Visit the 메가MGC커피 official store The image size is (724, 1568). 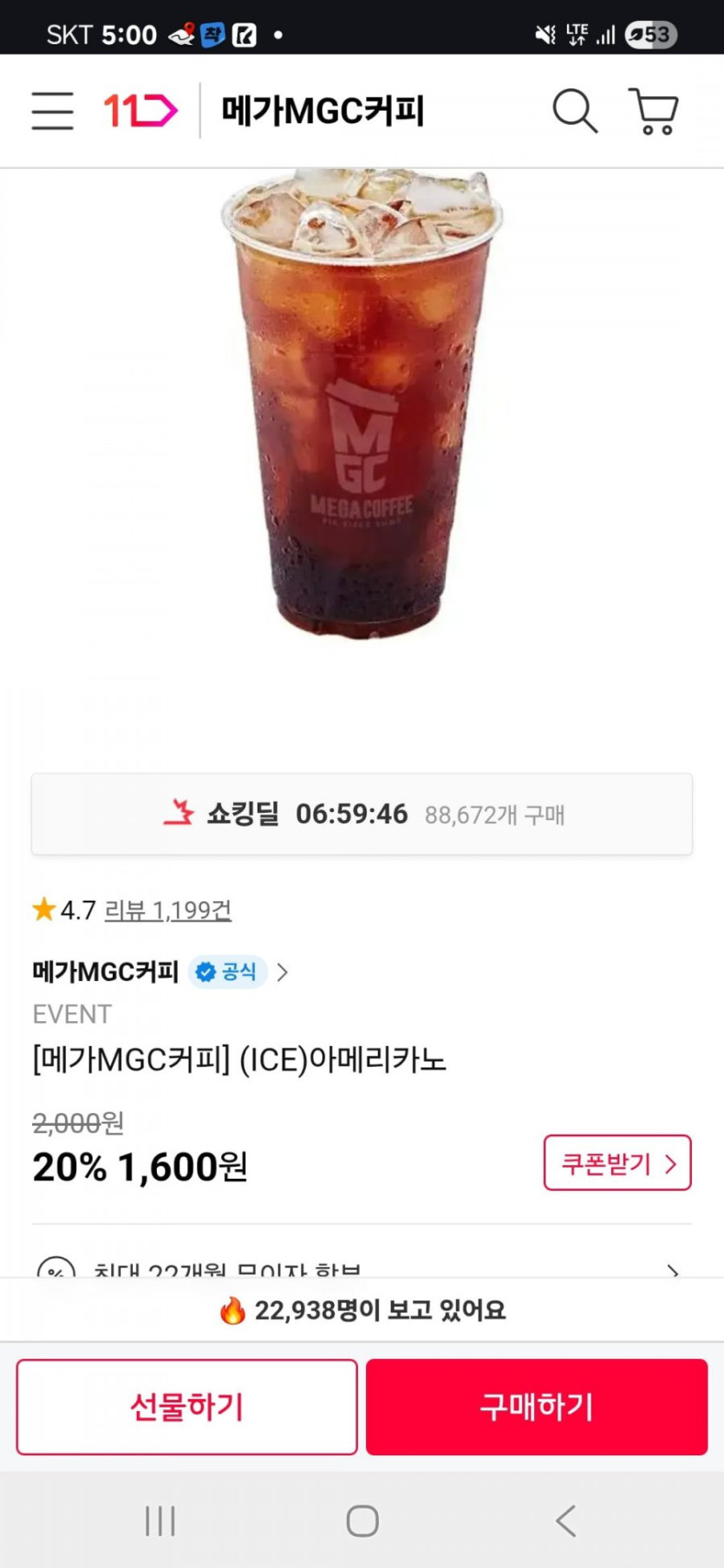pyautogui.click(x=160, y=972)
